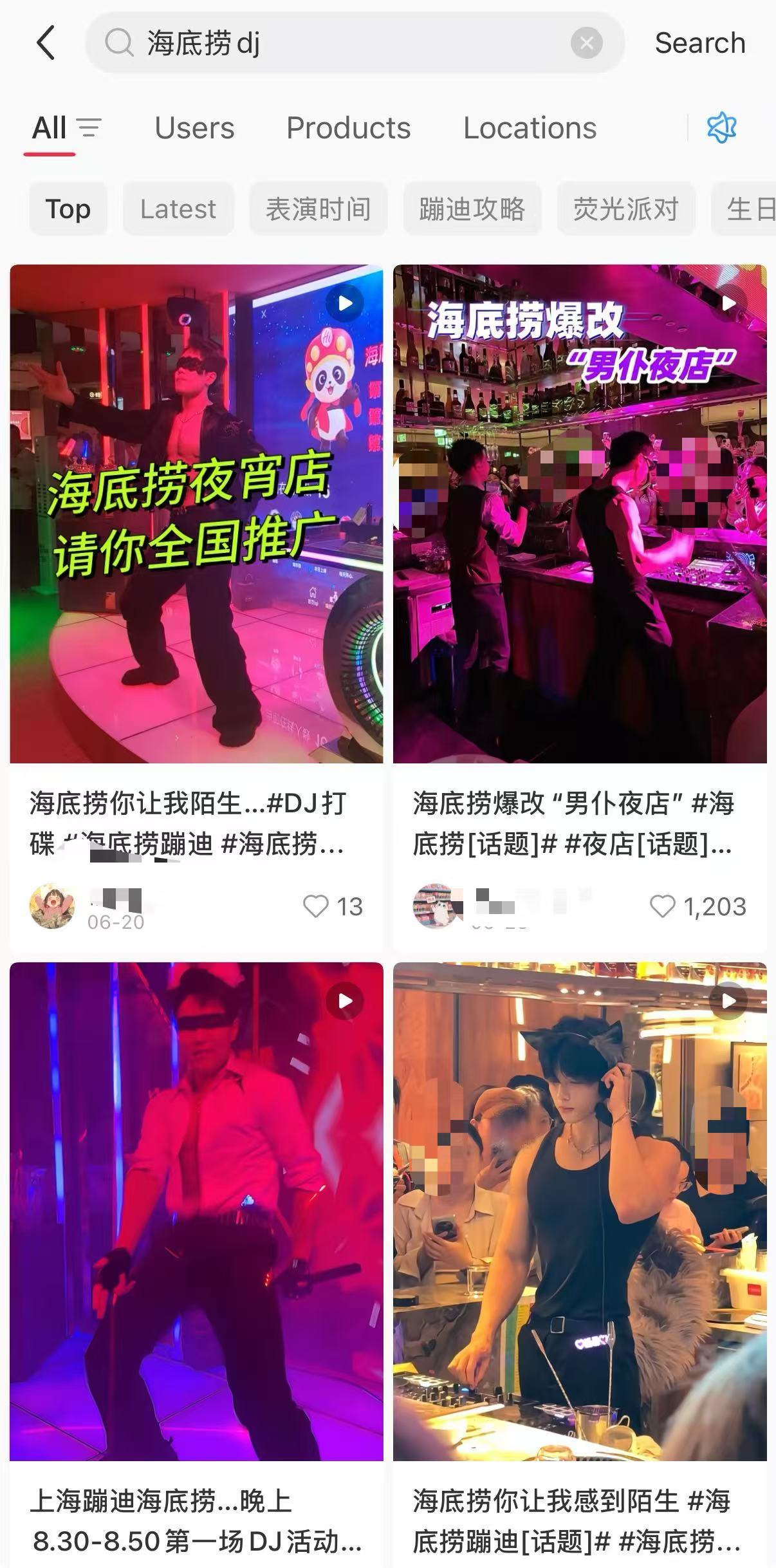This screenshot has height=1568, width=776.
Task: Like the post with 1,203 likes
Action: (x=662, y=906)
